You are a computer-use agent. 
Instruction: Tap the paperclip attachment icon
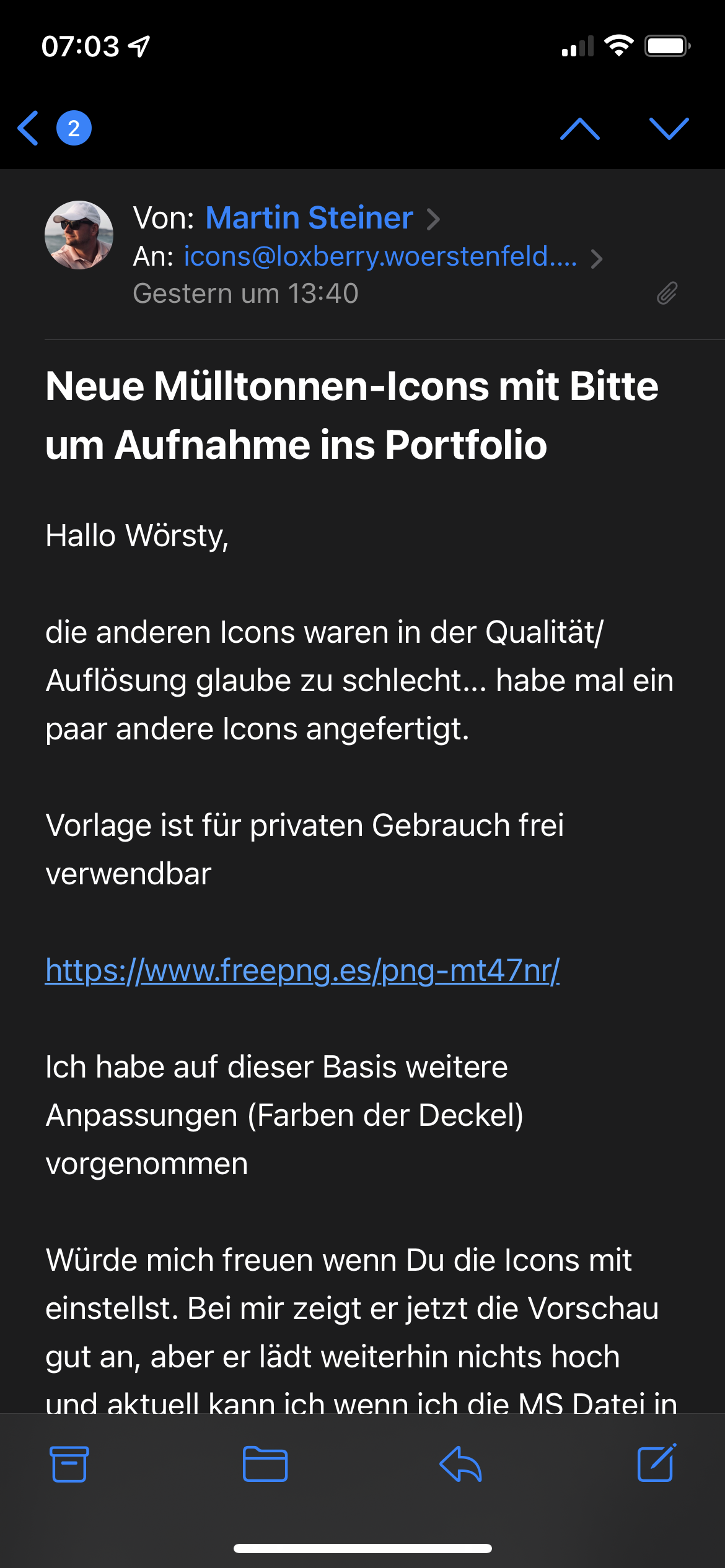coord(667,294)
